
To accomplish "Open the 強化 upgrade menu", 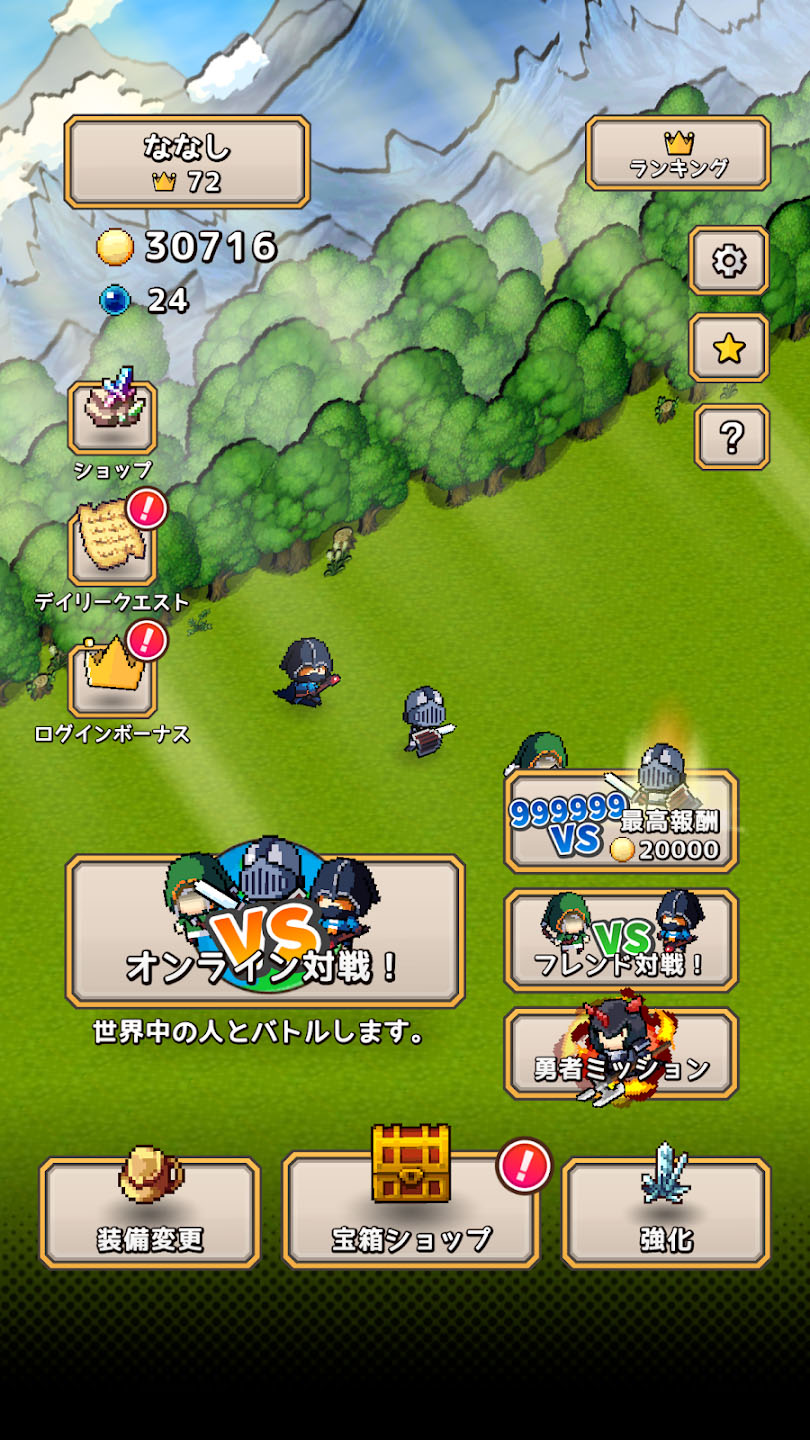I will point(666,1213).
